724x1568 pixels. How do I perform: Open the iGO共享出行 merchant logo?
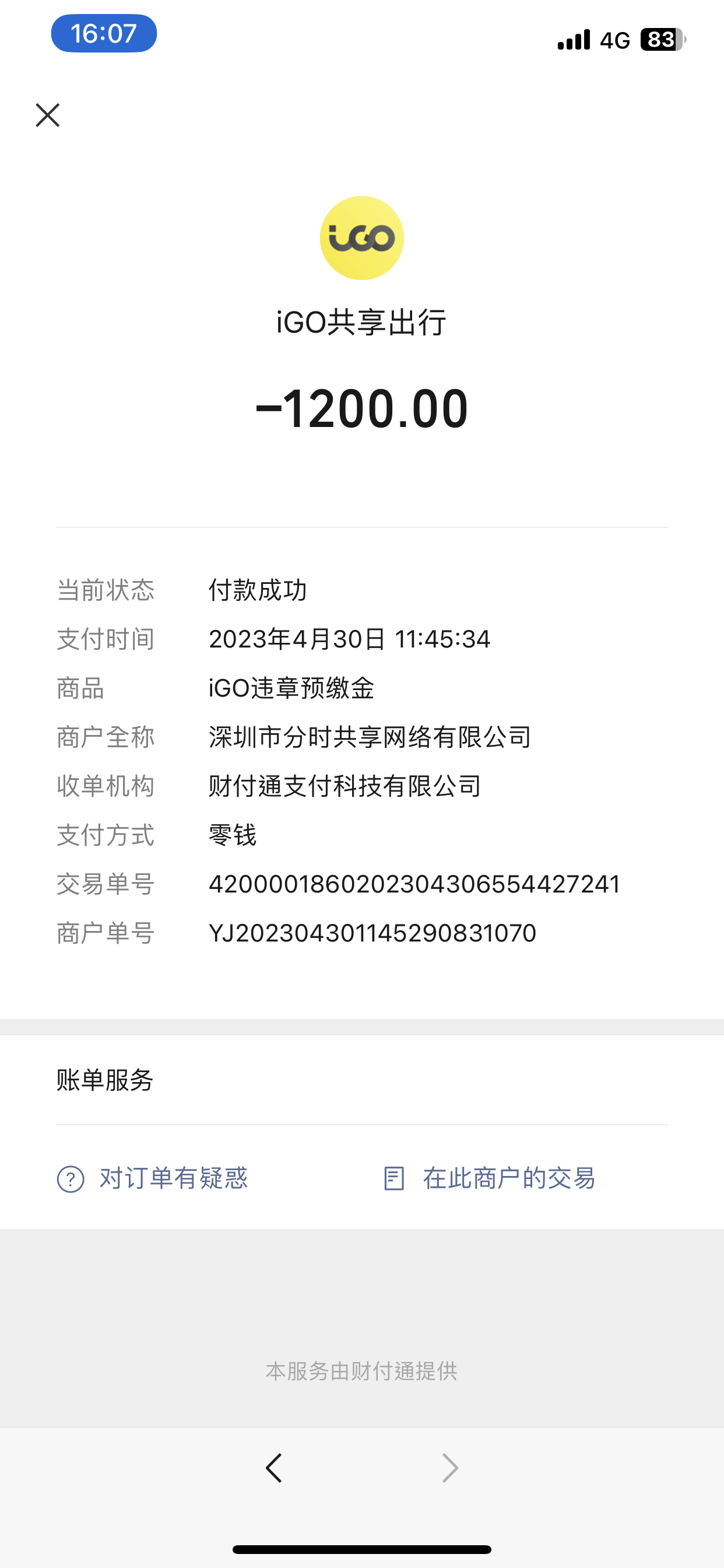(362, 238)
